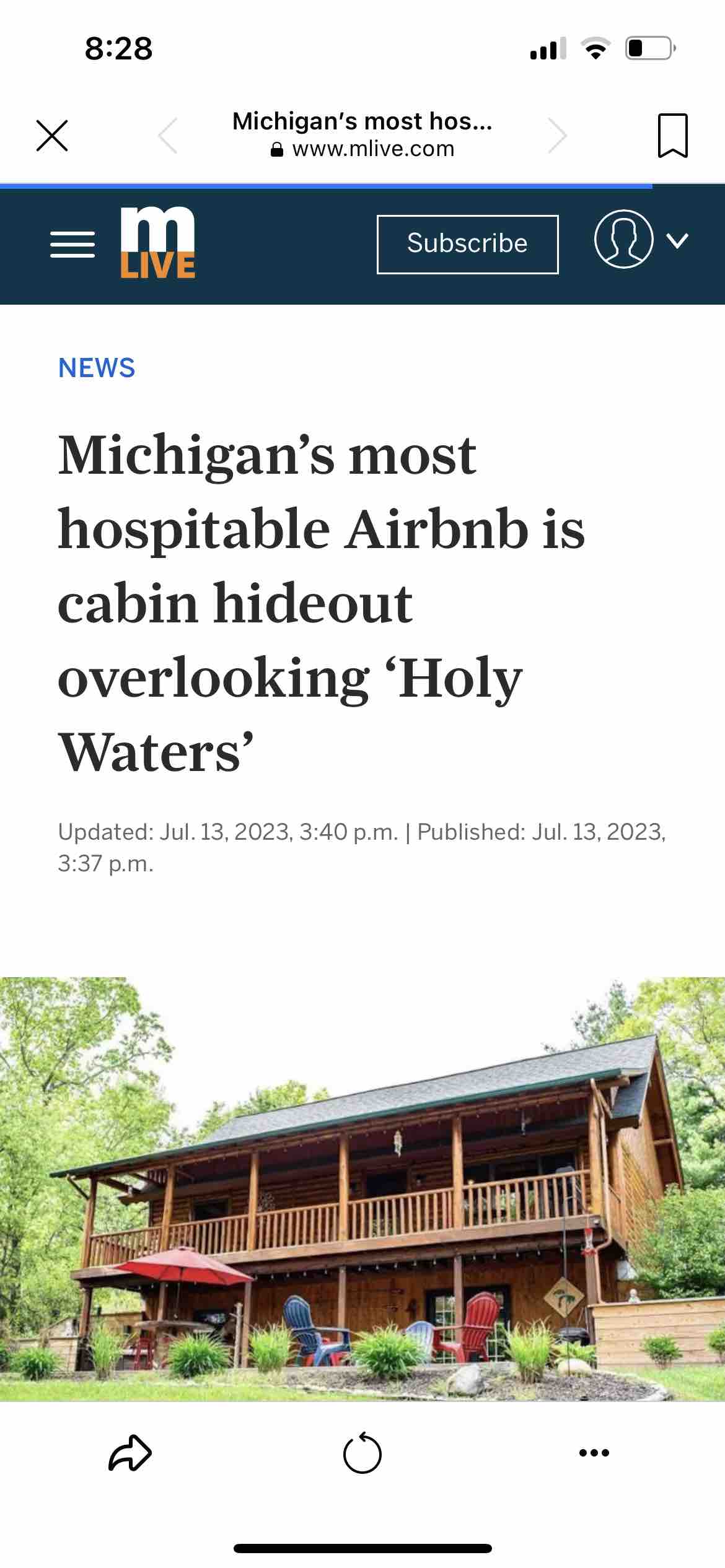The height and width of the screenshot is (1568, 725).
Task: Go back to the previous page
Action: [168, 136]
